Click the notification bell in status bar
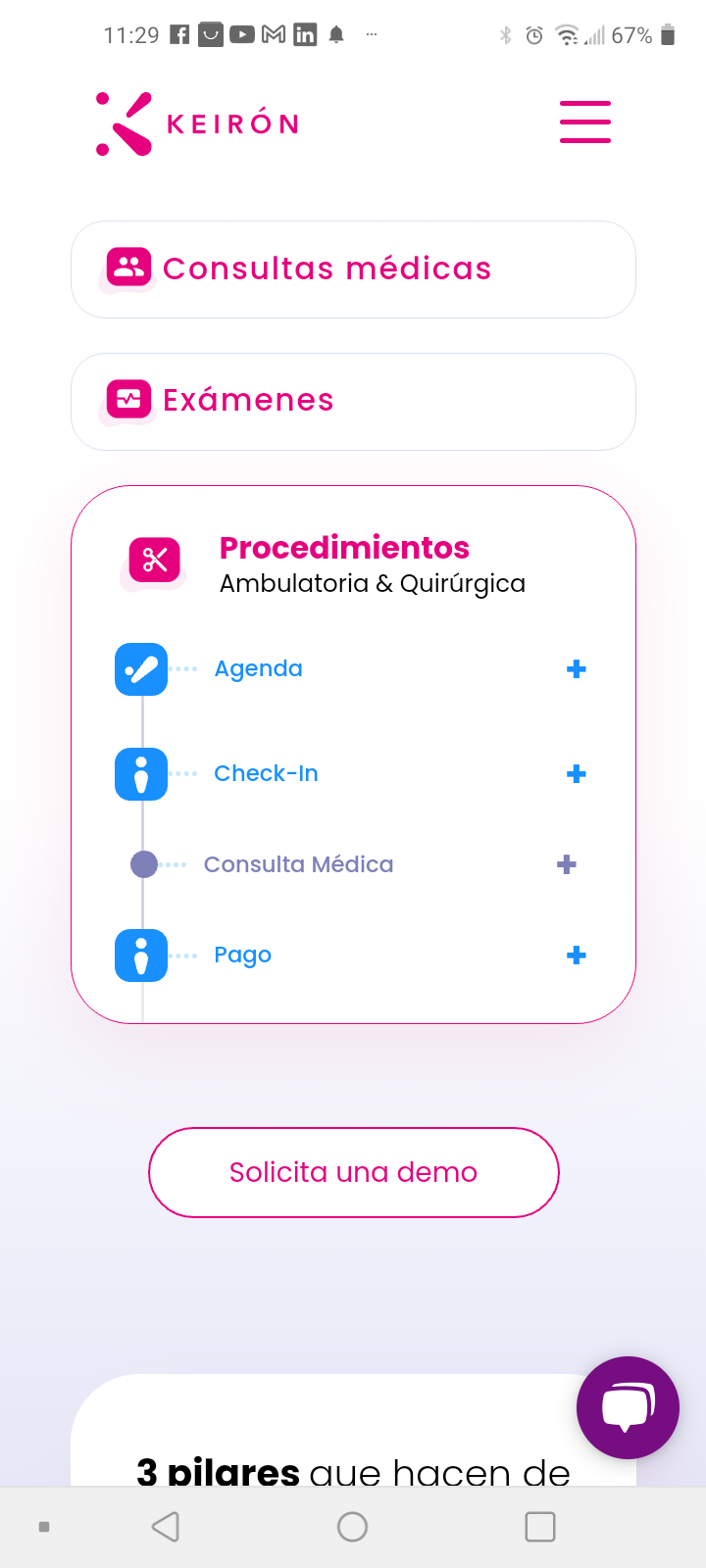This screenshot has width=706, height=1568. pos(335,34)
